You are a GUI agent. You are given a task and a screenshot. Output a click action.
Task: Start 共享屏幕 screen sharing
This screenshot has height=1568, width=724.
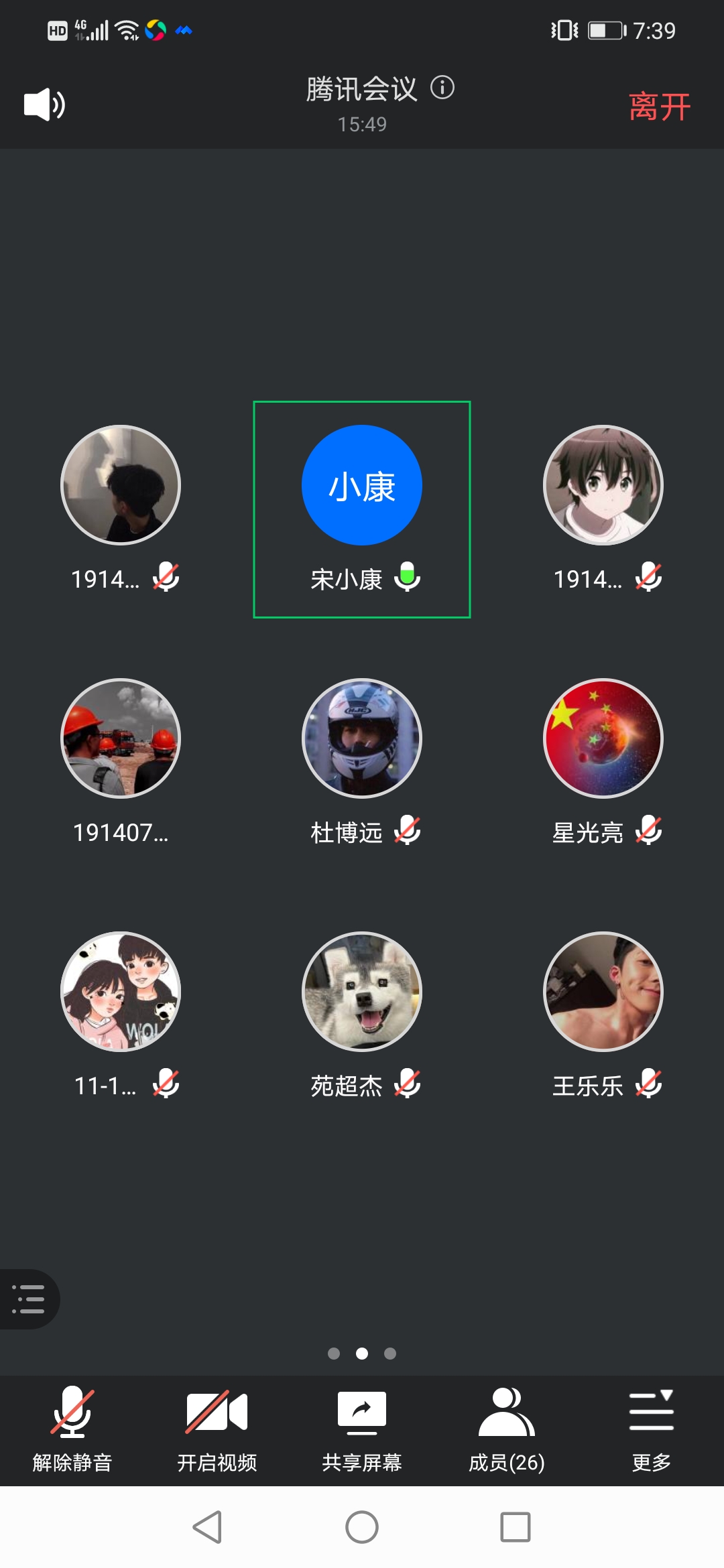click(361, 1429)
